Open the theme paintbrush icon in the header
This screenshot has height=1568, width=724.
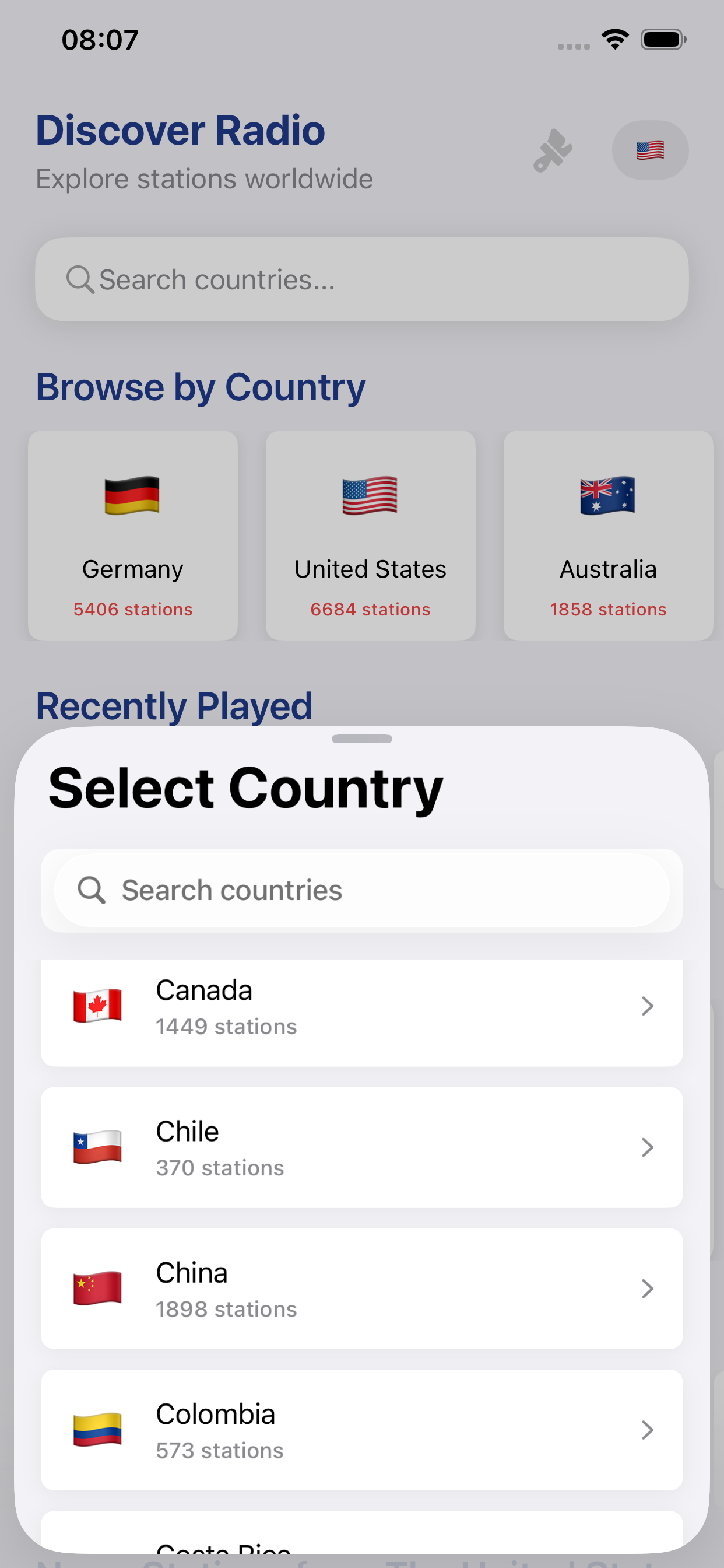coord(553,150)
